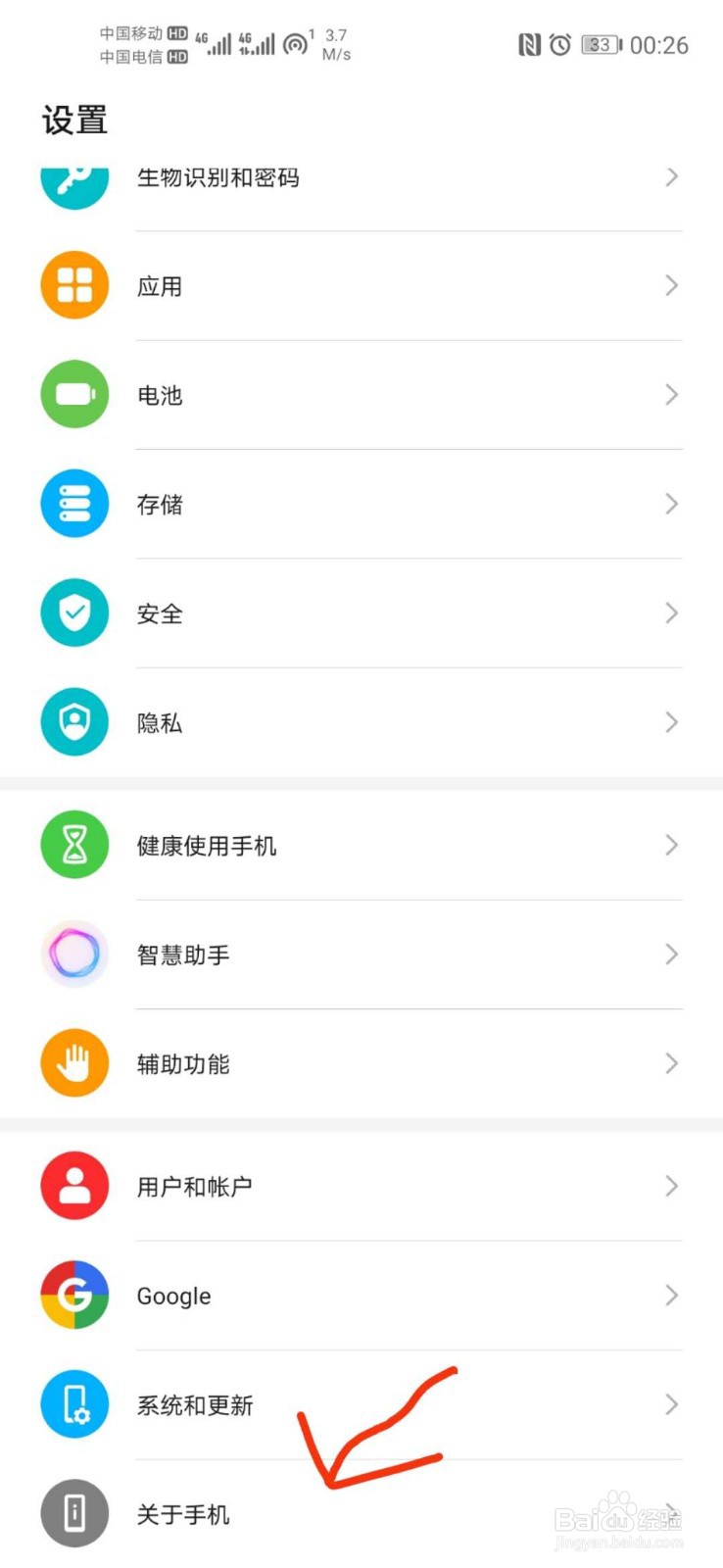The height and width of the screenshot is (1568, 723).
Task: Select the 电池 battery icon
Action: point(73,394)
